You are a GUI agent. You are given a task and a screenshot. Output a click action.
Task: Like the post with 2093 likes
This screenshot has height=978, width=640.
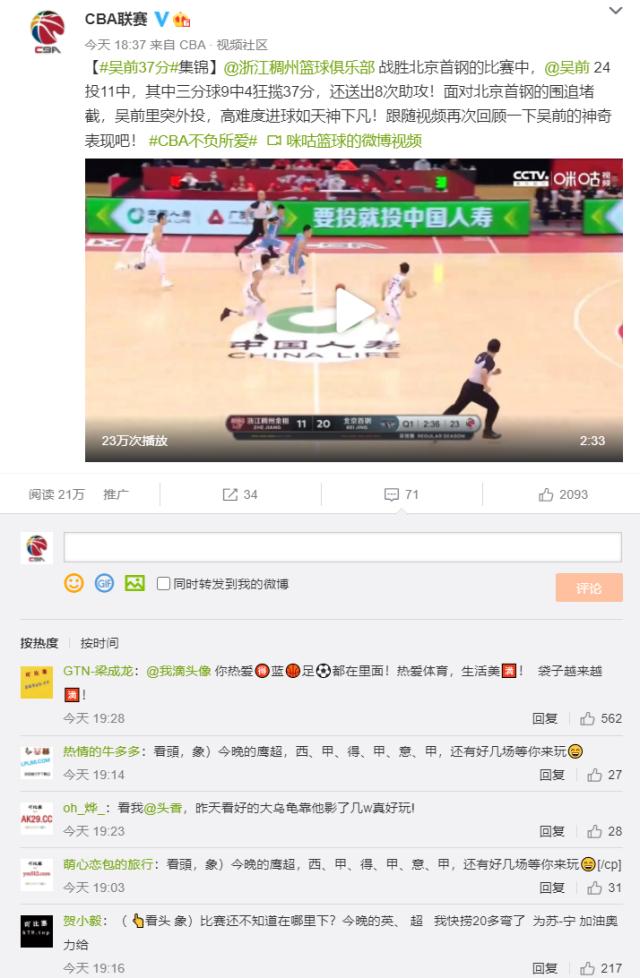[x=562, y=494]
